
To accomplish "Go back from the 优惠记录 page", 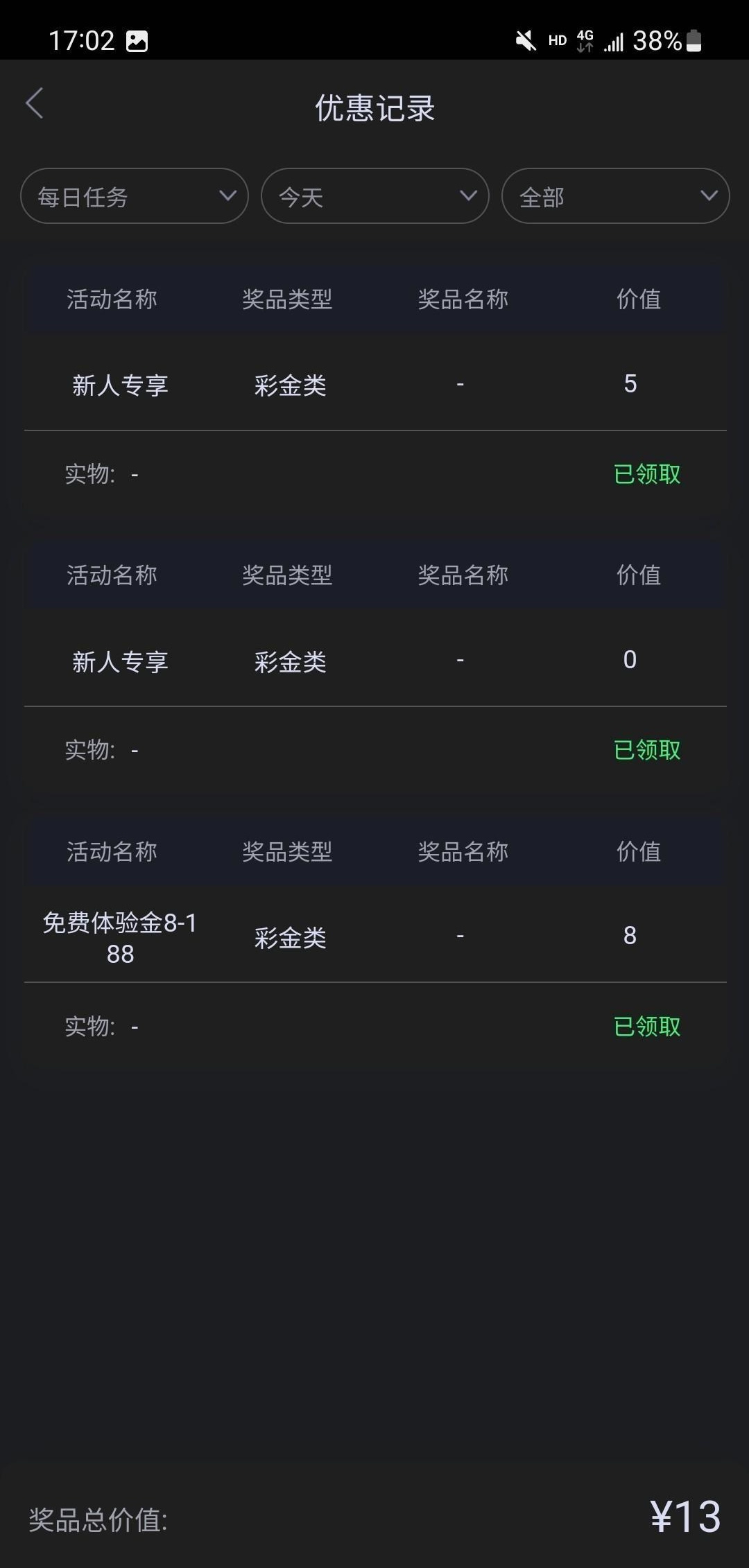I will [x=35, y=104].
